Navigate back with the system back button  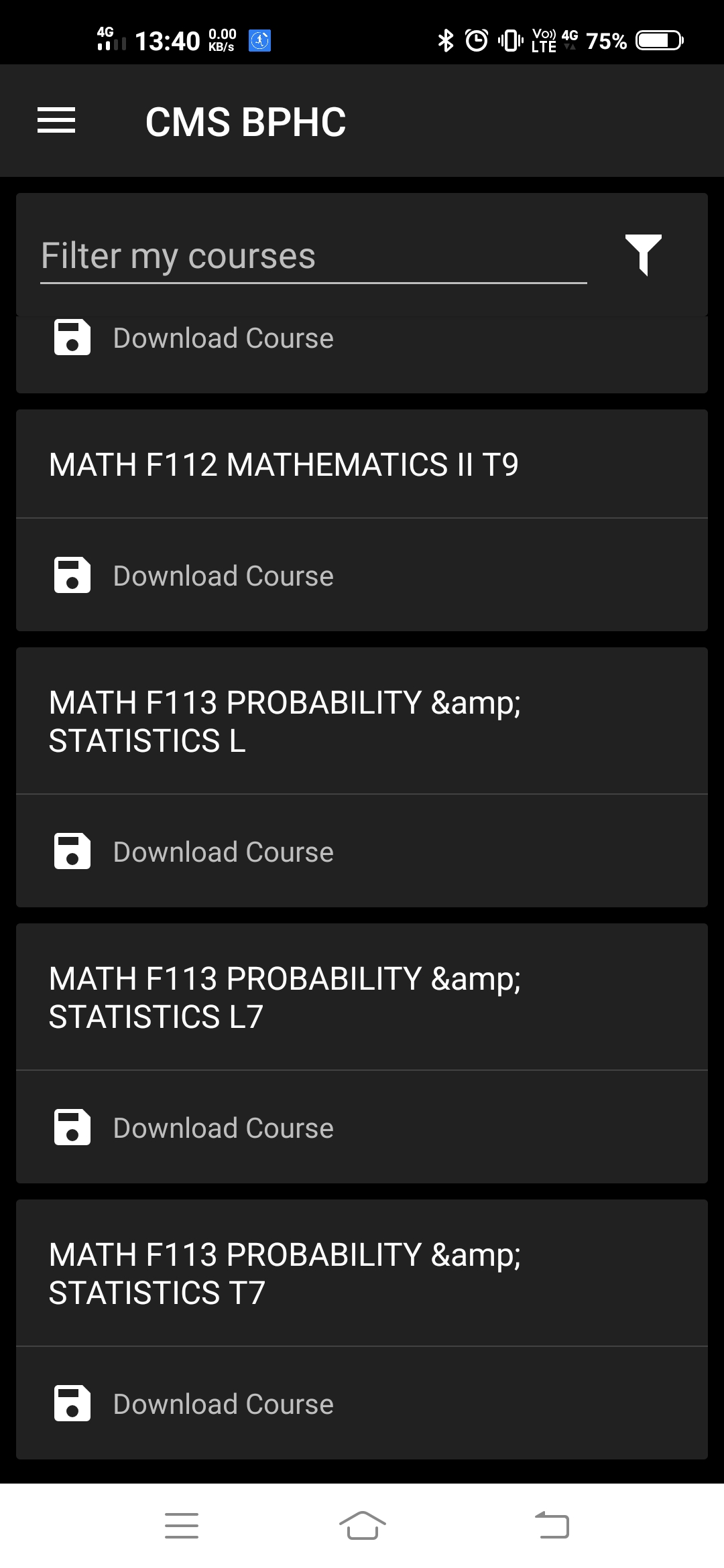point(552,1526)
